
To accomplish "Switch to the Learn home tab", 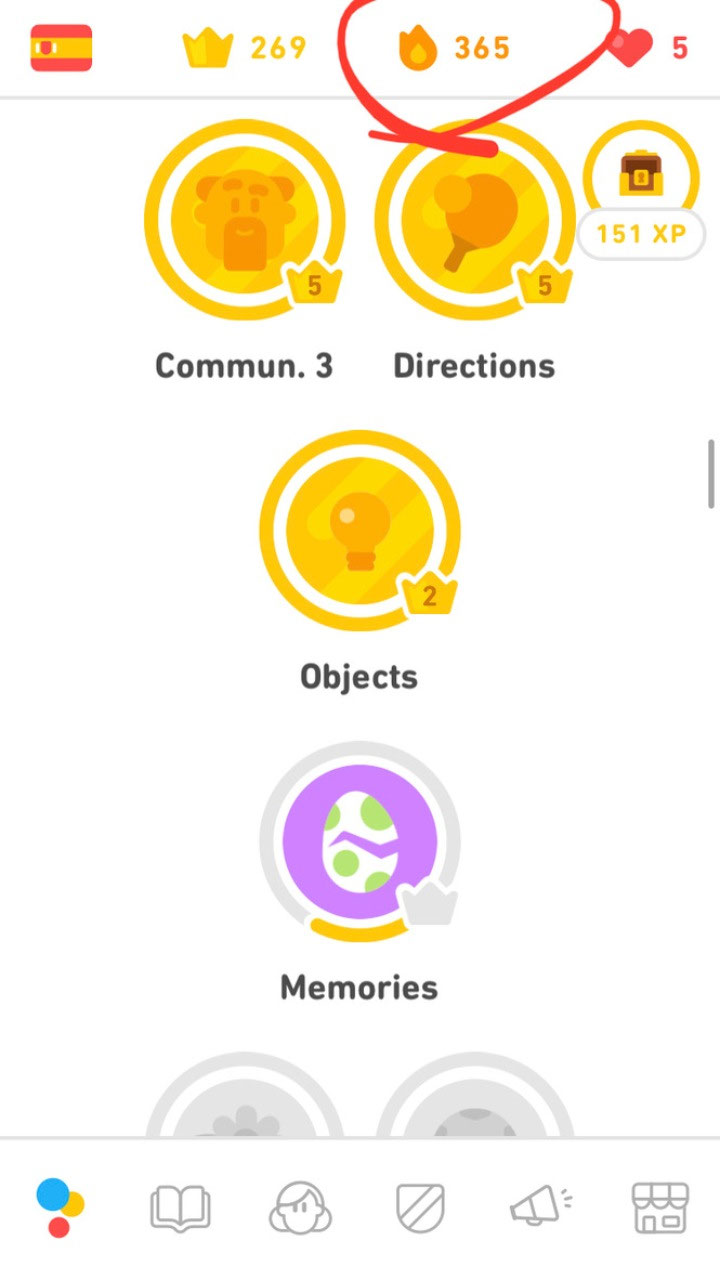I will tap(60, 1208).
